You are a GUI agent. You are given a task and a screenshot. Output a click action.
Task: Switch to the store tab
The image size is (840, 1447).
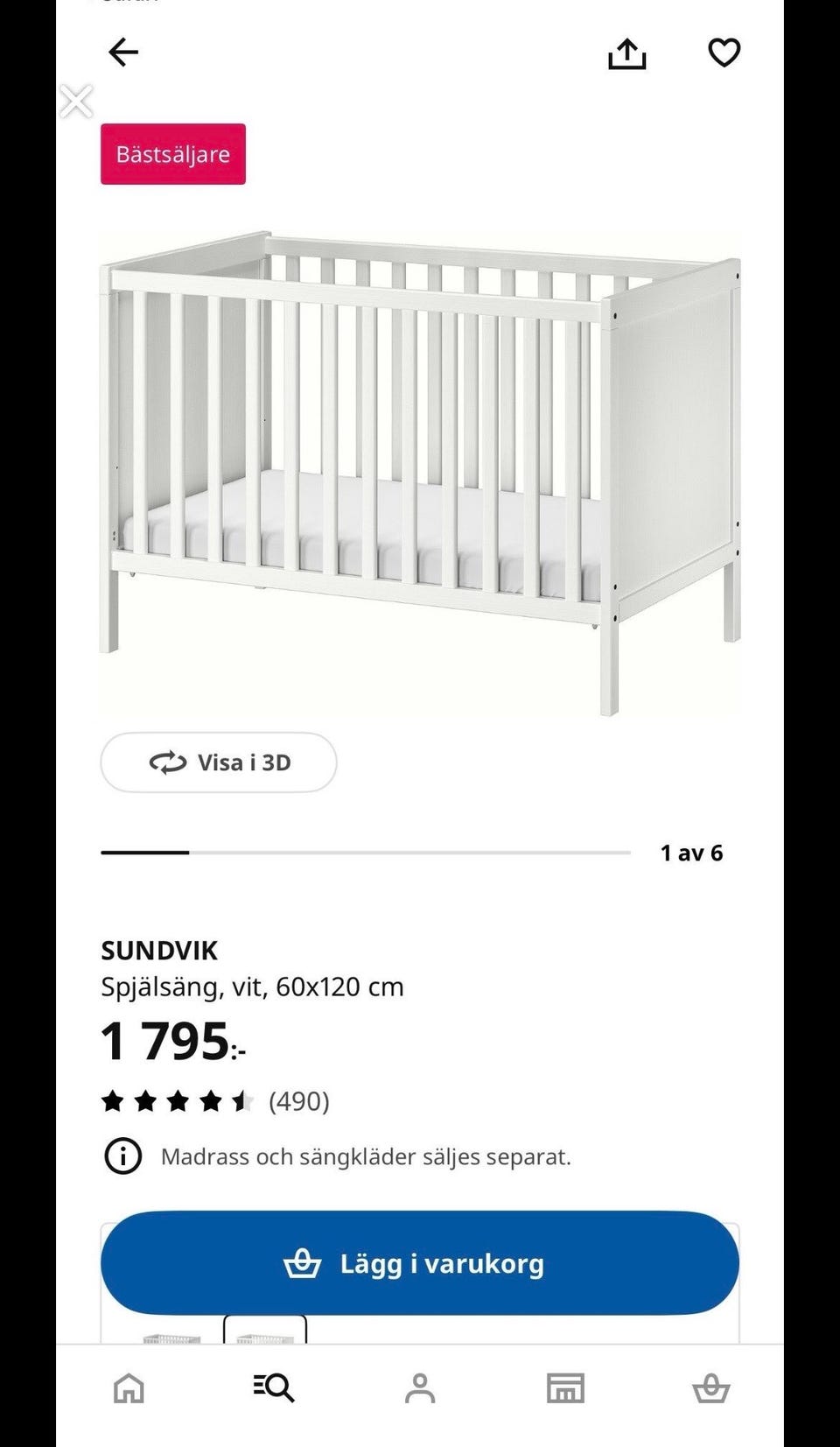(565, 1387)
